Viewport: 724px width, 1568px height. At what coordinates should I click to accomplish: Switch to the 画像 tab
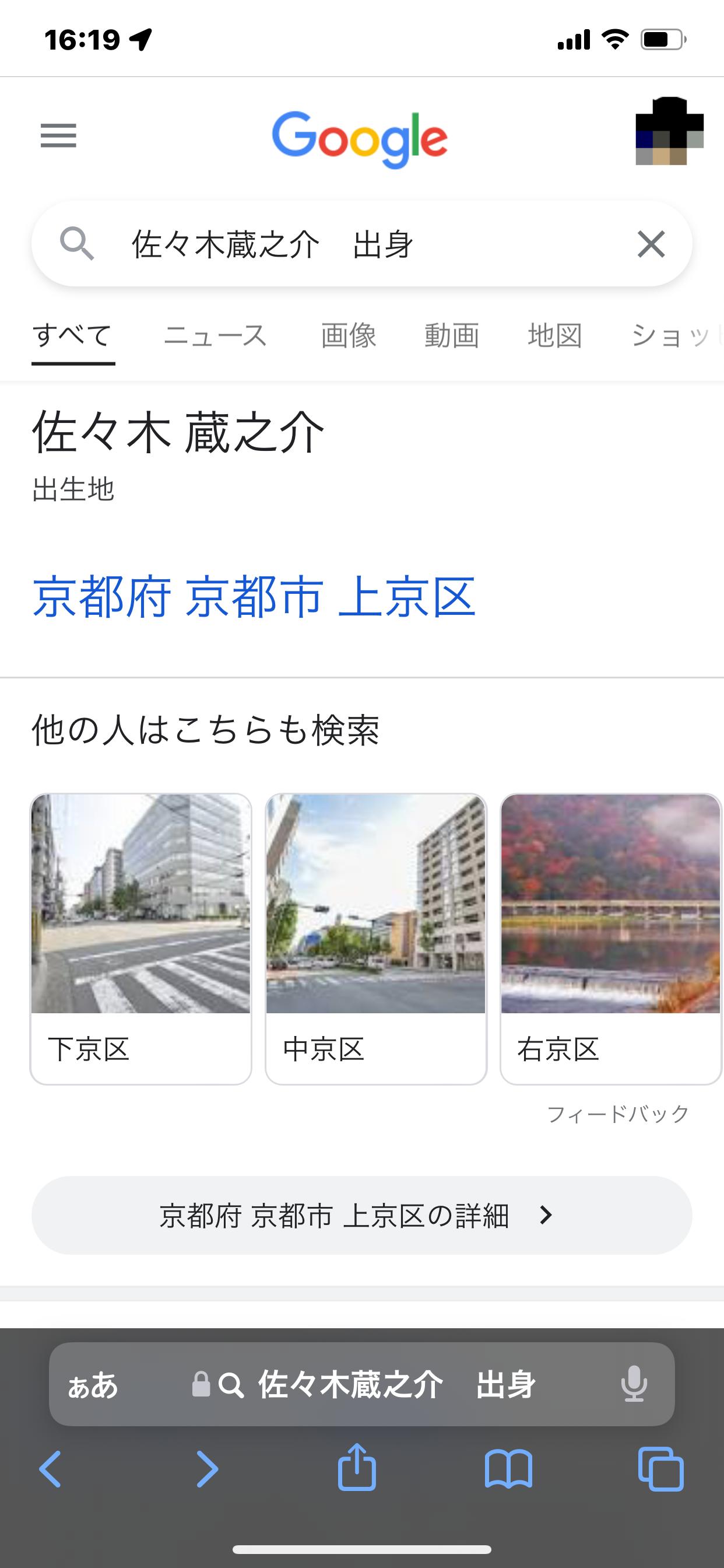[x=349, y=335]
